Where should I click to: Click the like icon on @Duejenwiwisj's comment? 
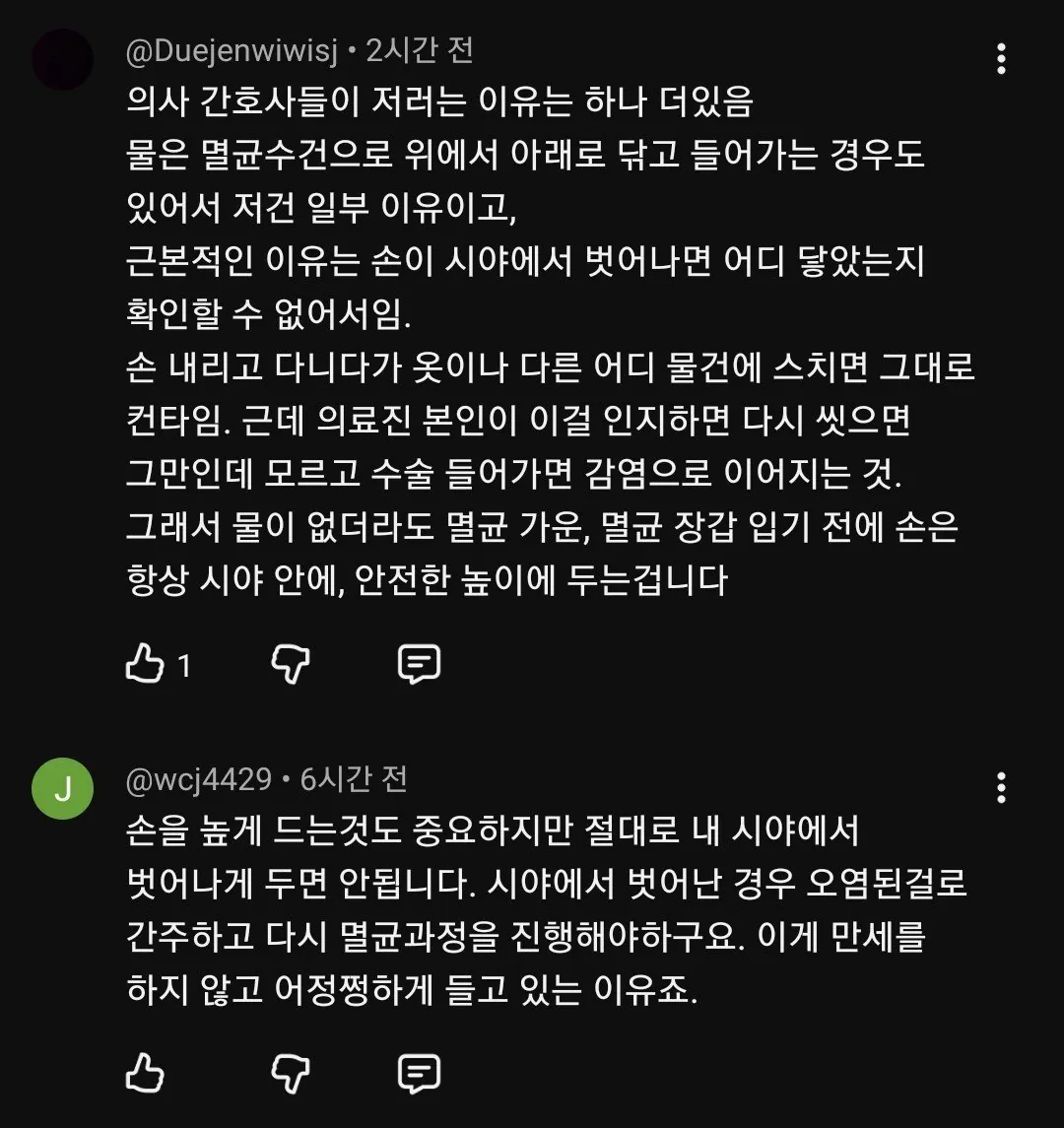pos(146,663)
